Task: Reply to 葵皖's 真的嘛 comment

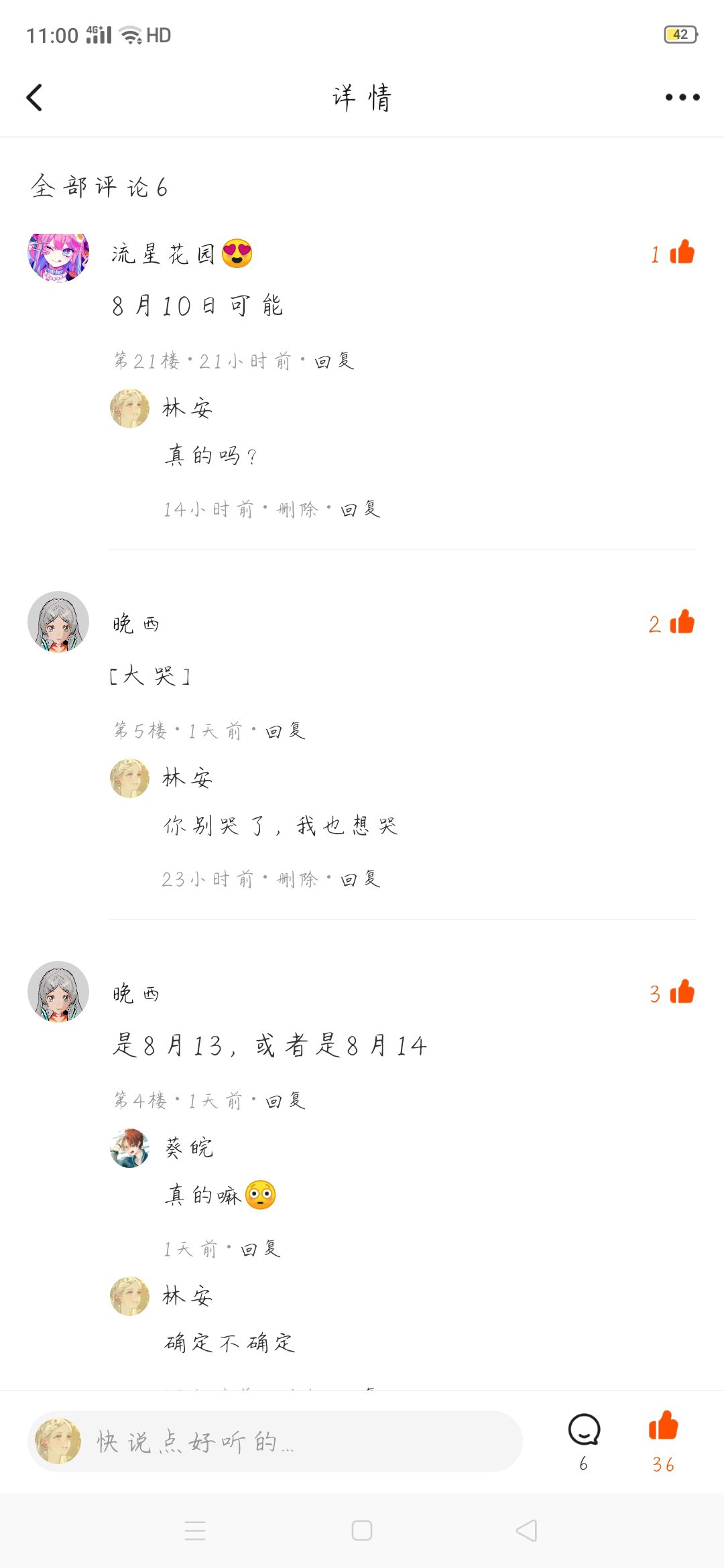Action: (260, 1249)
